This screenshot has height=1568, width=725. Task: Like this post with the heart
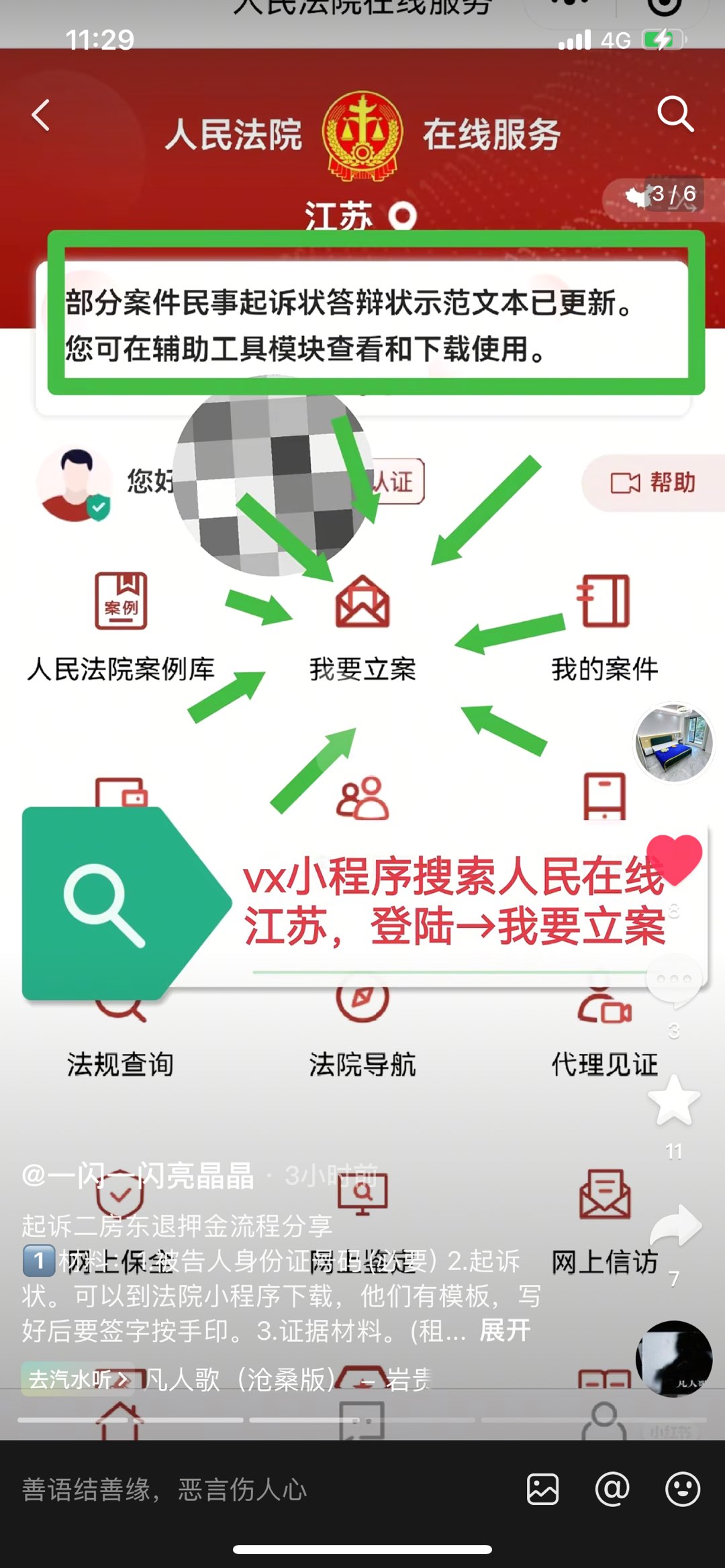(674, 860)
